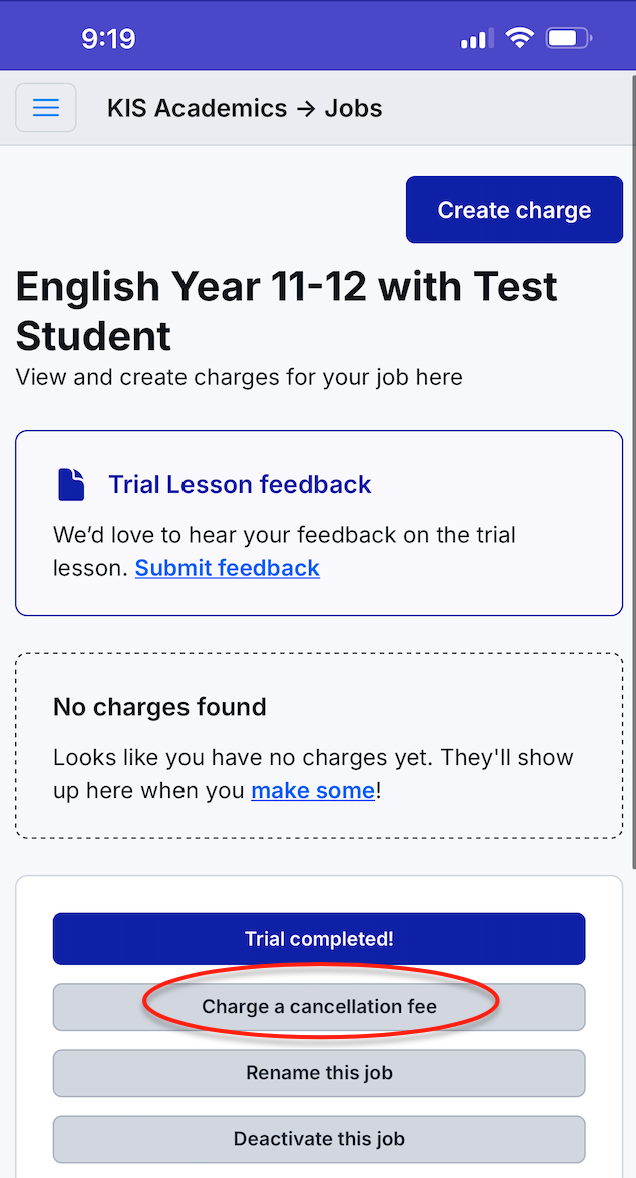636x1178 pixels.
Task: Open the hamburger drawer menu
Action: point(46,108)
